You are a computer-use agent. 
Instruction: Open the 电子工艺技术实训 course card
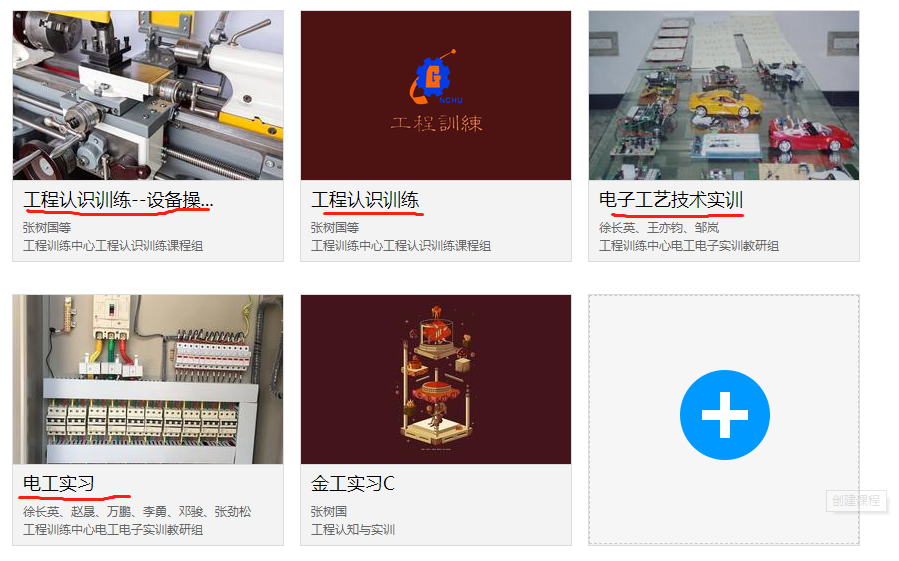coord(723,96)
